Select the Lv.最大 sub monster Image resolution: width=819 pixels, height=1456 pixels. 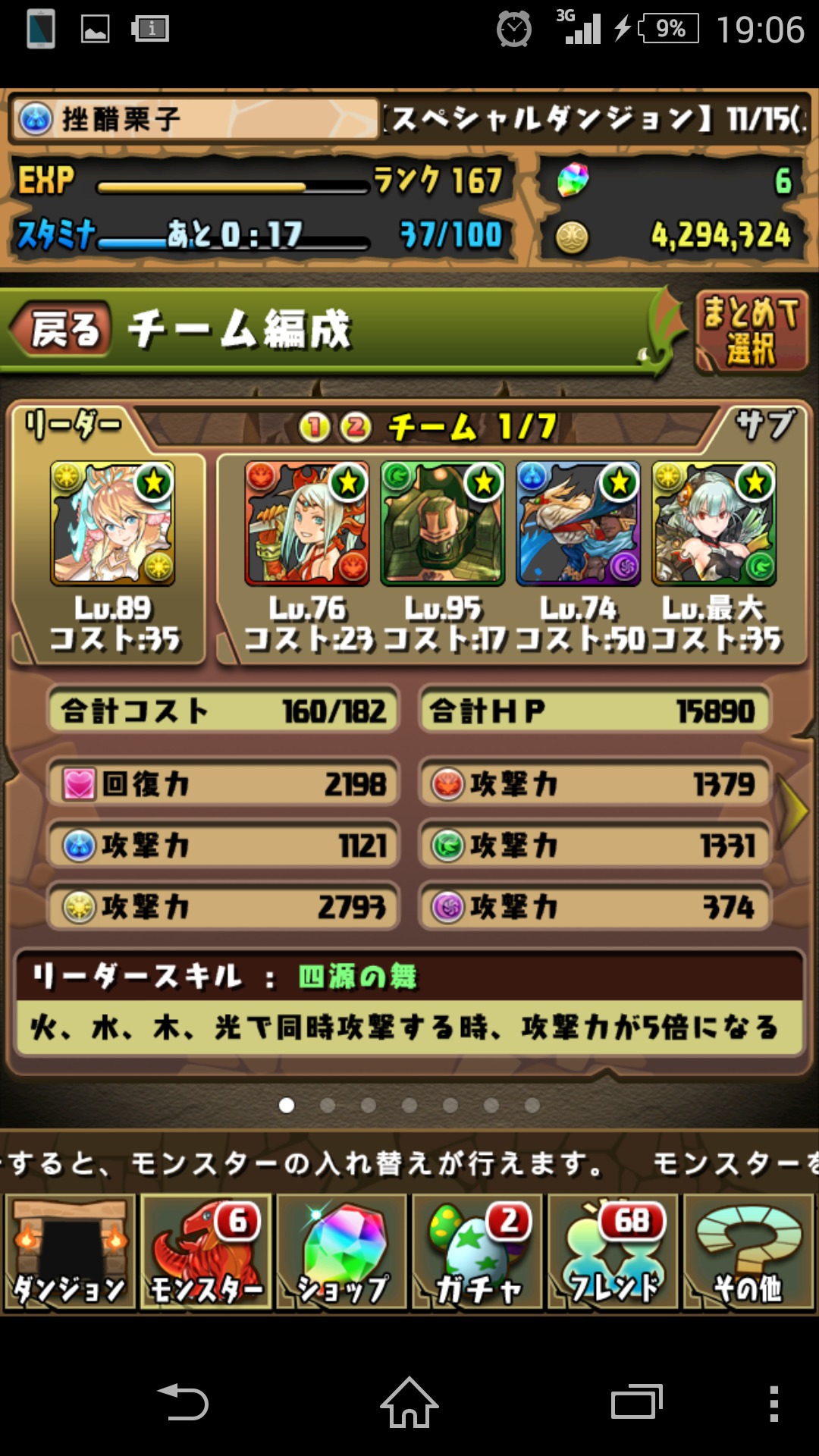[x=714, y=524]
